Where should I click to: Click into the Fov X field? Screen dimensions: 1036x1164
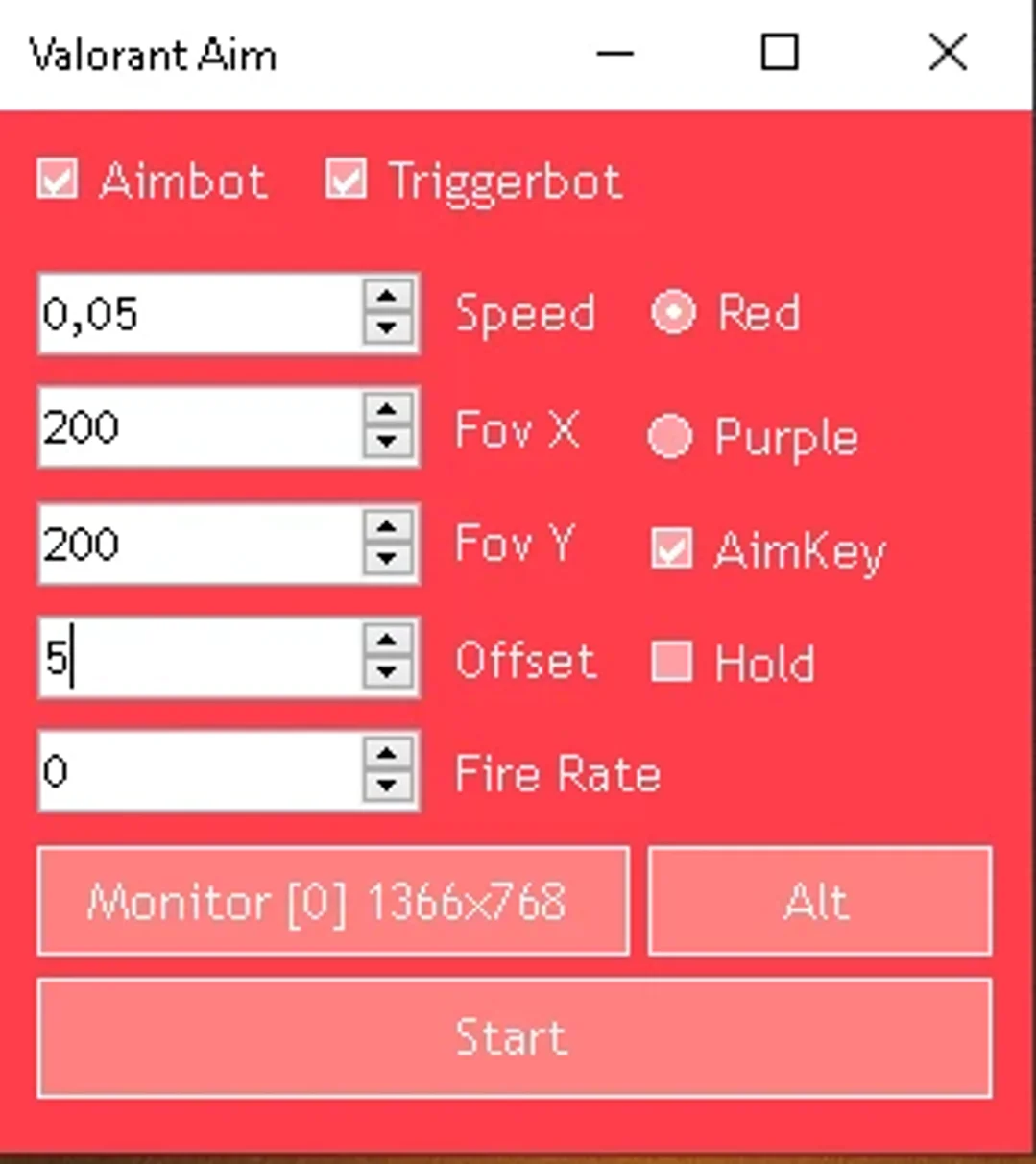click(200, 427)
